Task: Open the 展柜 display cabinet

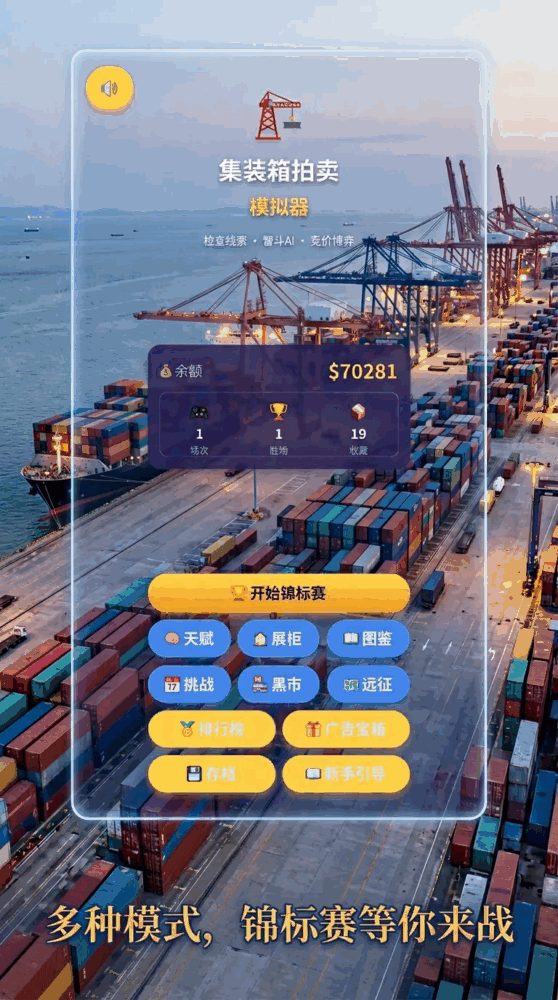Action: coord(278,638)
